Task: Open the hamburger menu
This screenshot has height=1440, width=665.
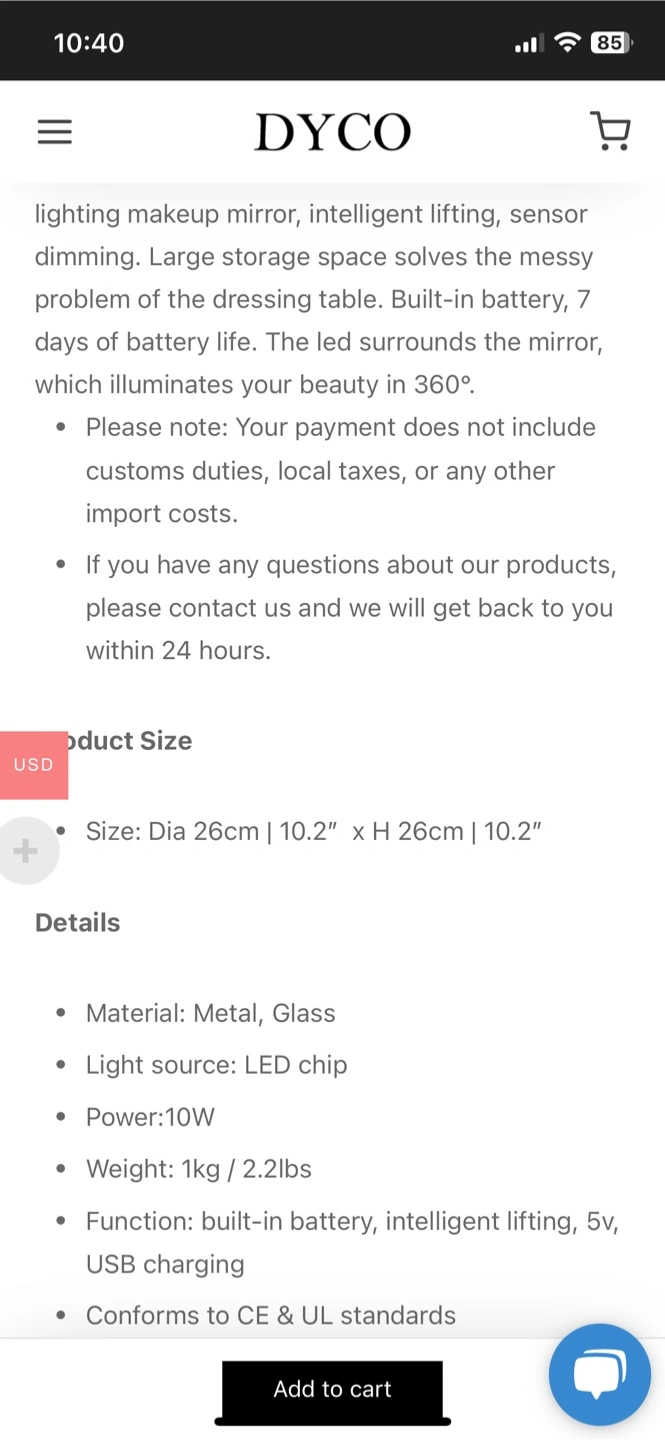Action: [55, 132]
